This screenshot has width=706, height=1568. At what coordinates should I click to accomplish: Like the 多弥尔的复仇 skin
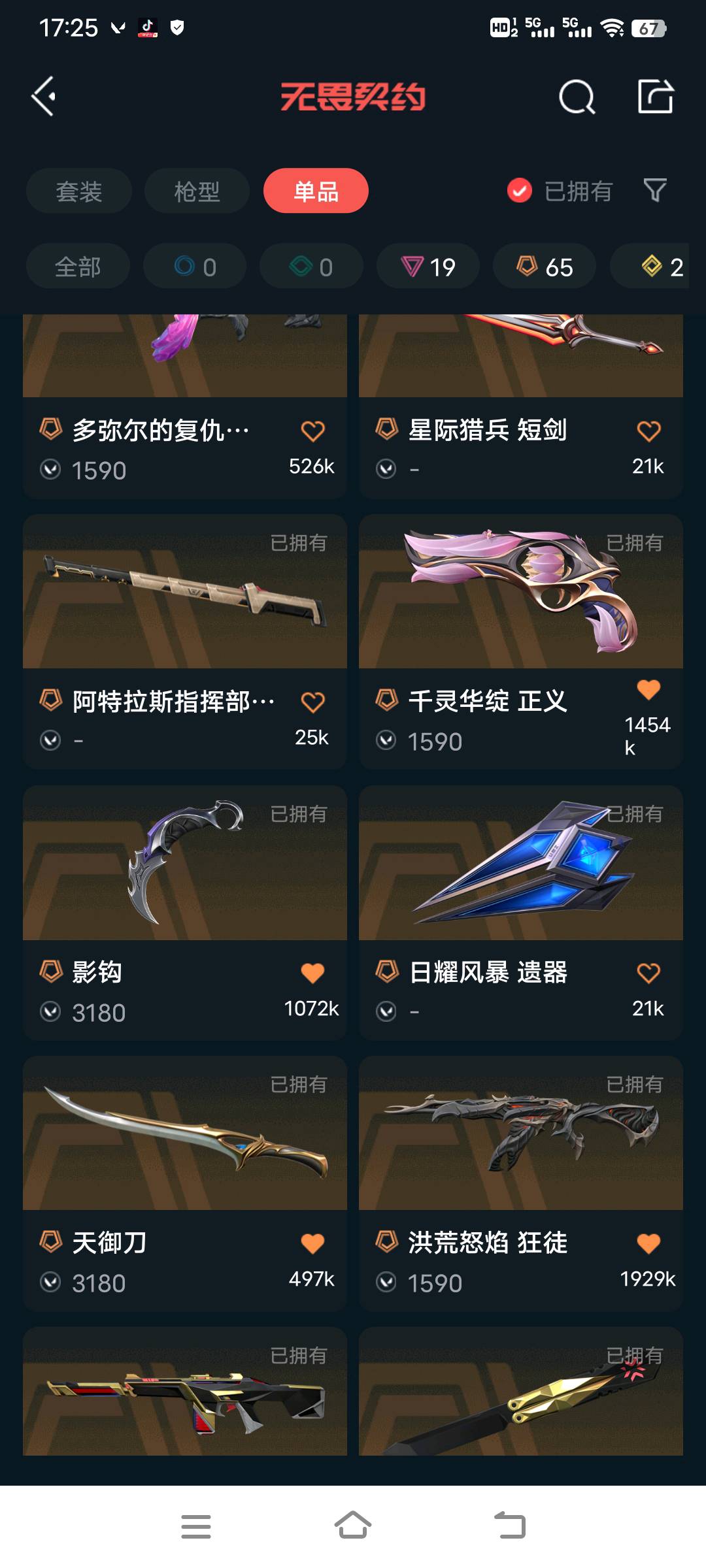pyautogui.click(x=312, y=431)
